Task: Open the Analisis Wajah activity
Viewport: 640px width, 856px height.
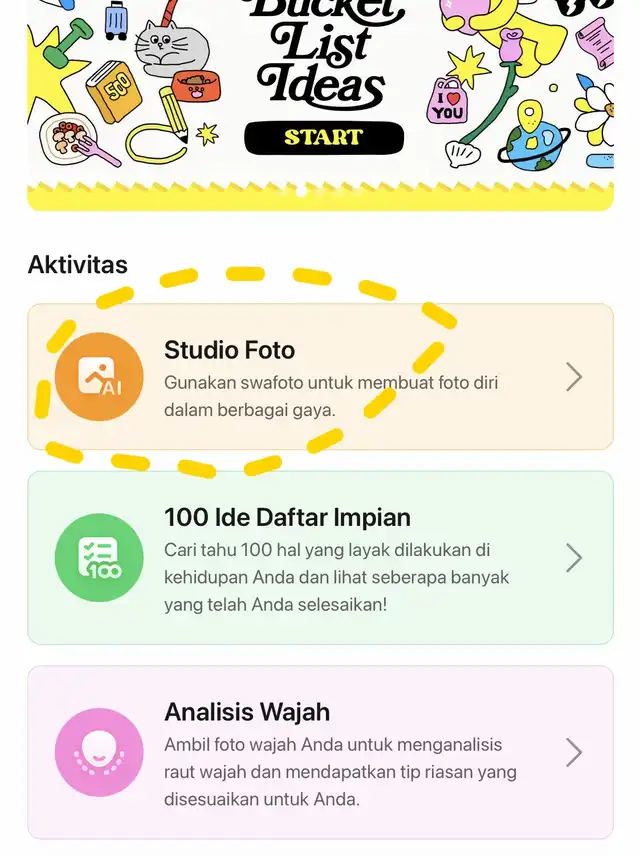Action: (x=320, y=752)
